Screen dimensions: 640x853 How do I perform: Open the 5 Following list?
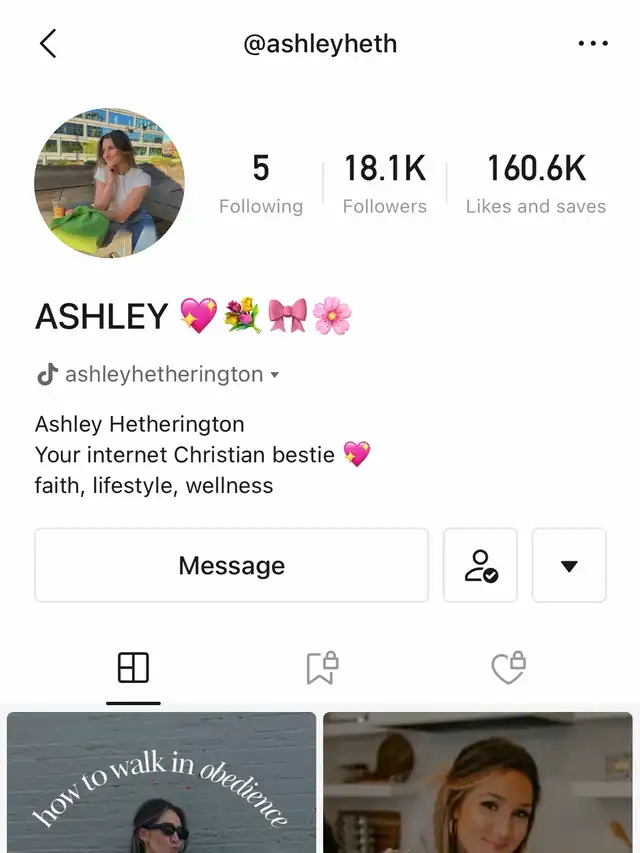260,184
